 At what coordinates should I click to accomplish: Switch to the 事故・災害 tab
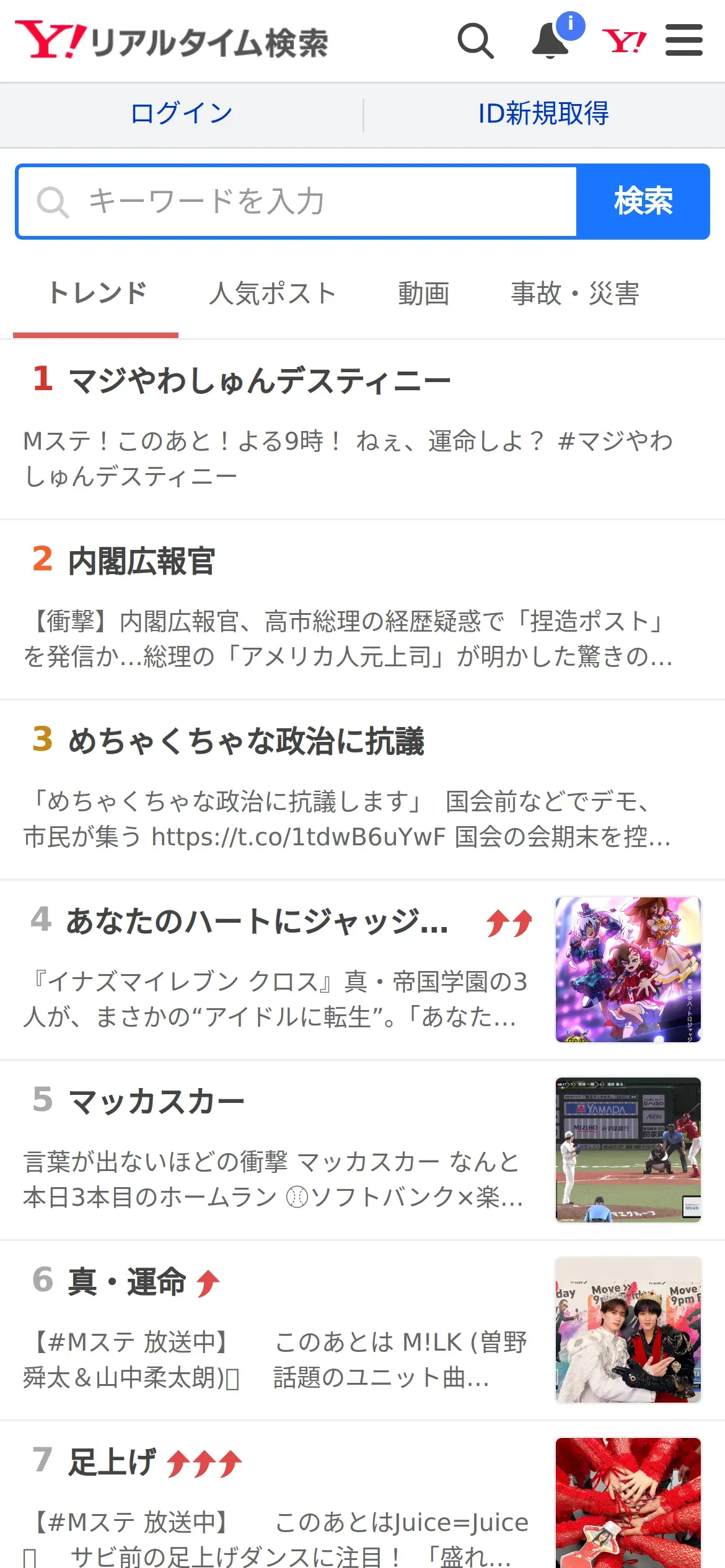pos(575,294)
